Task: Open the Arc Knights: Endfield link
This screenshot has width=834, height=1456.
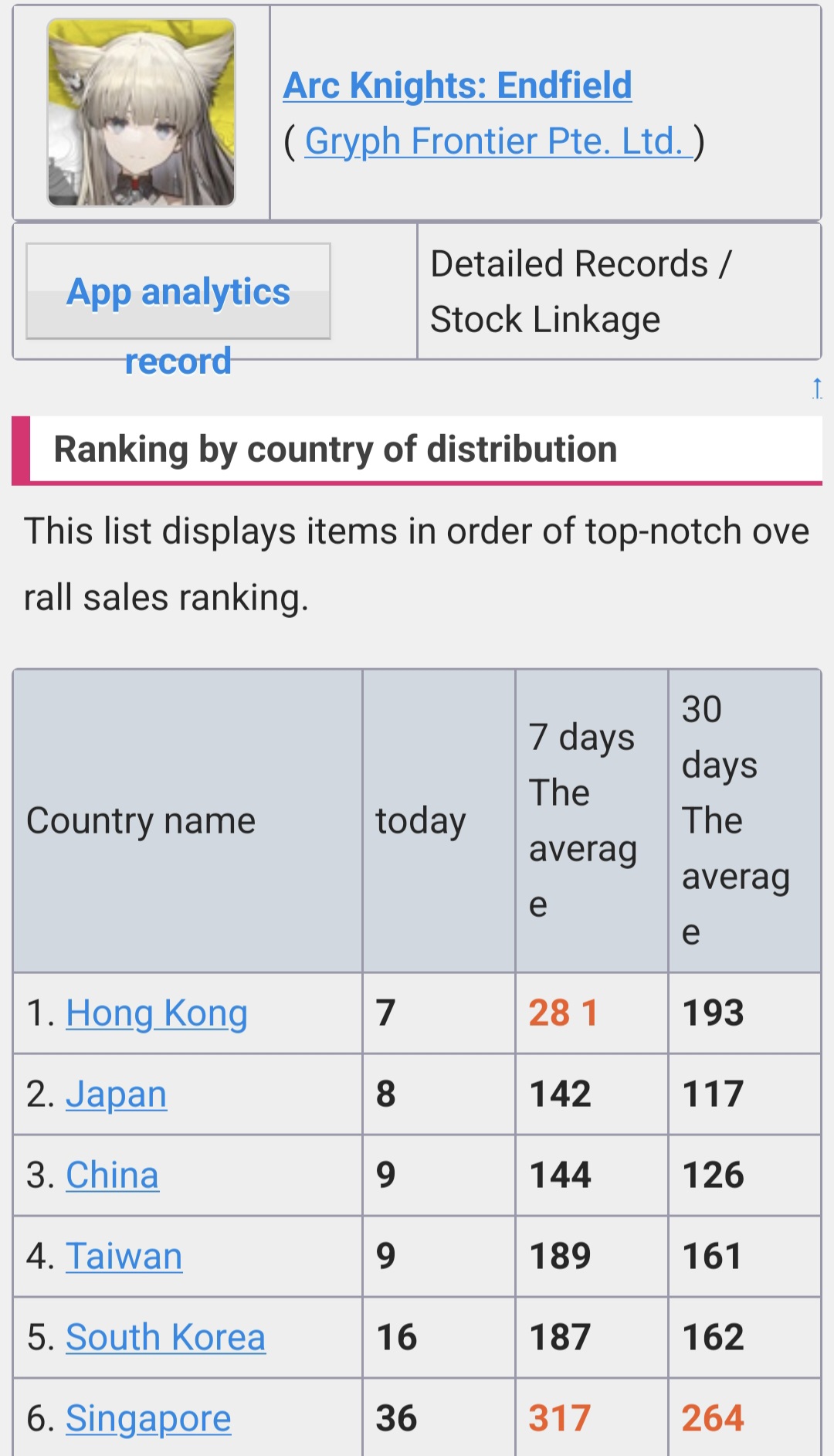Action: click(x=457, y=86)
